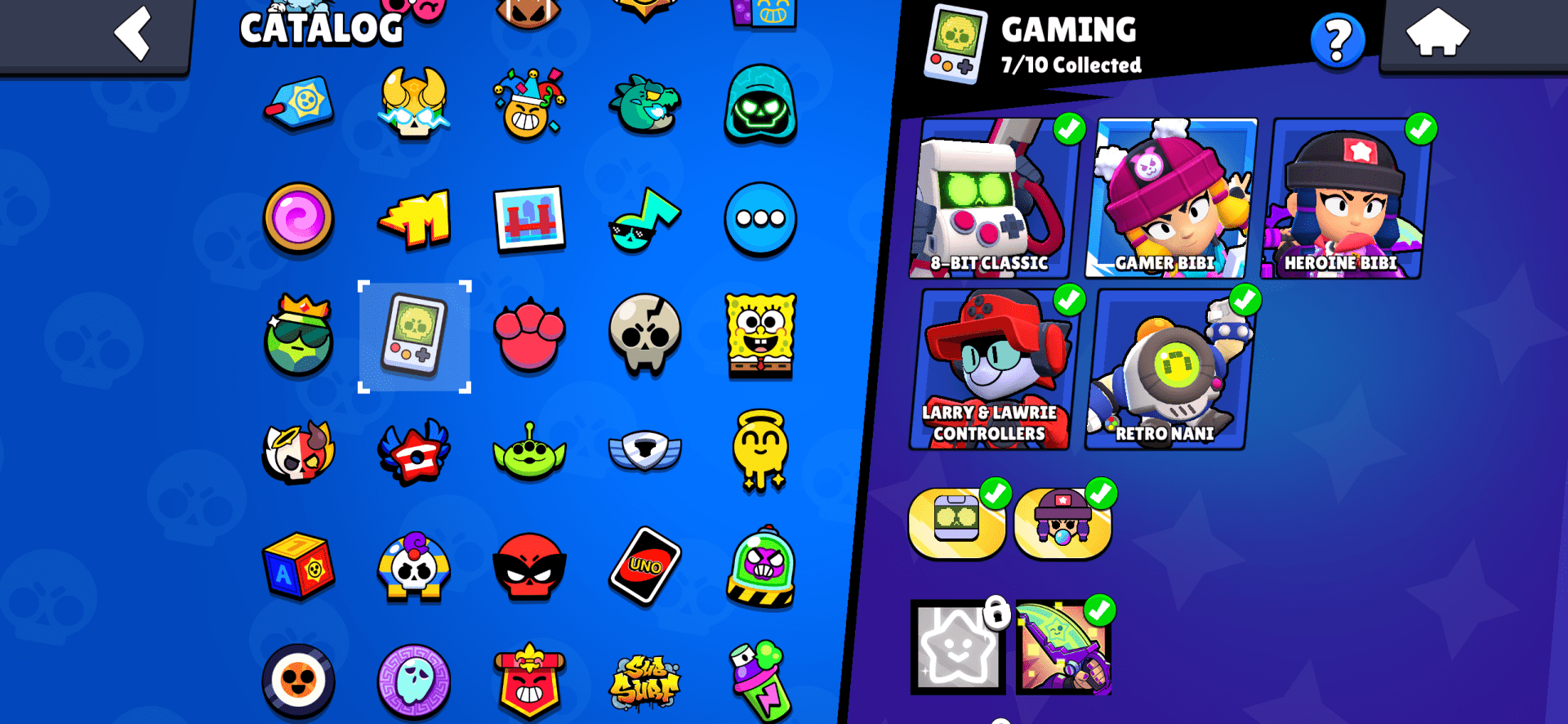Viewport: 1568px width, 724px height.
Task: Open Larry & Lawrie Controllers skin
Action: click(991, 369)
